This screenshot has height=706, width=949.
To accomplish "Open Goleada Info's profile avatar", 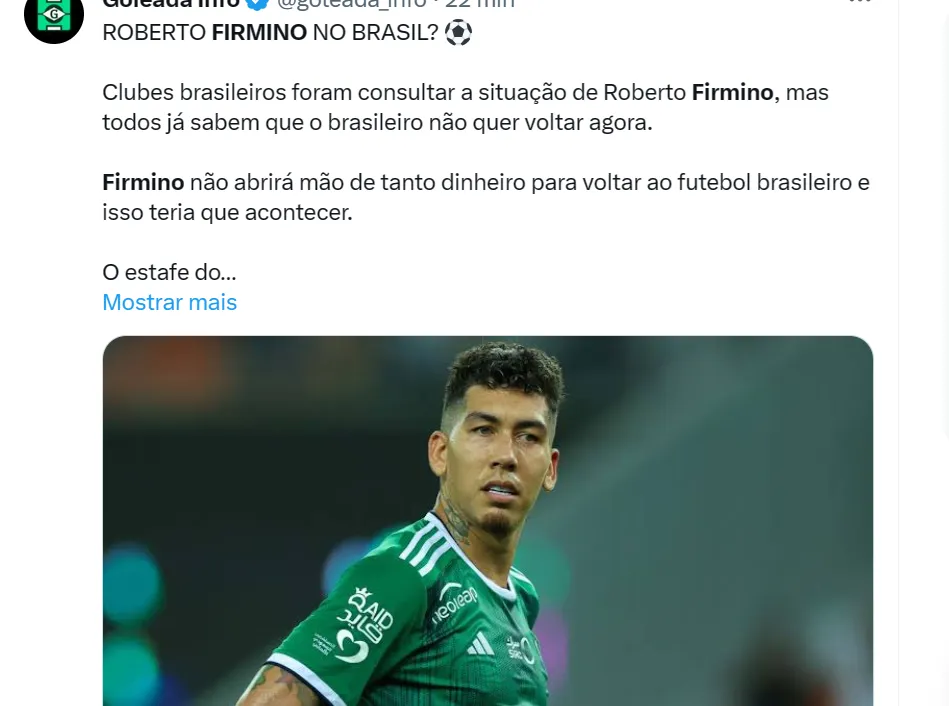I will [x=54, y=18].
